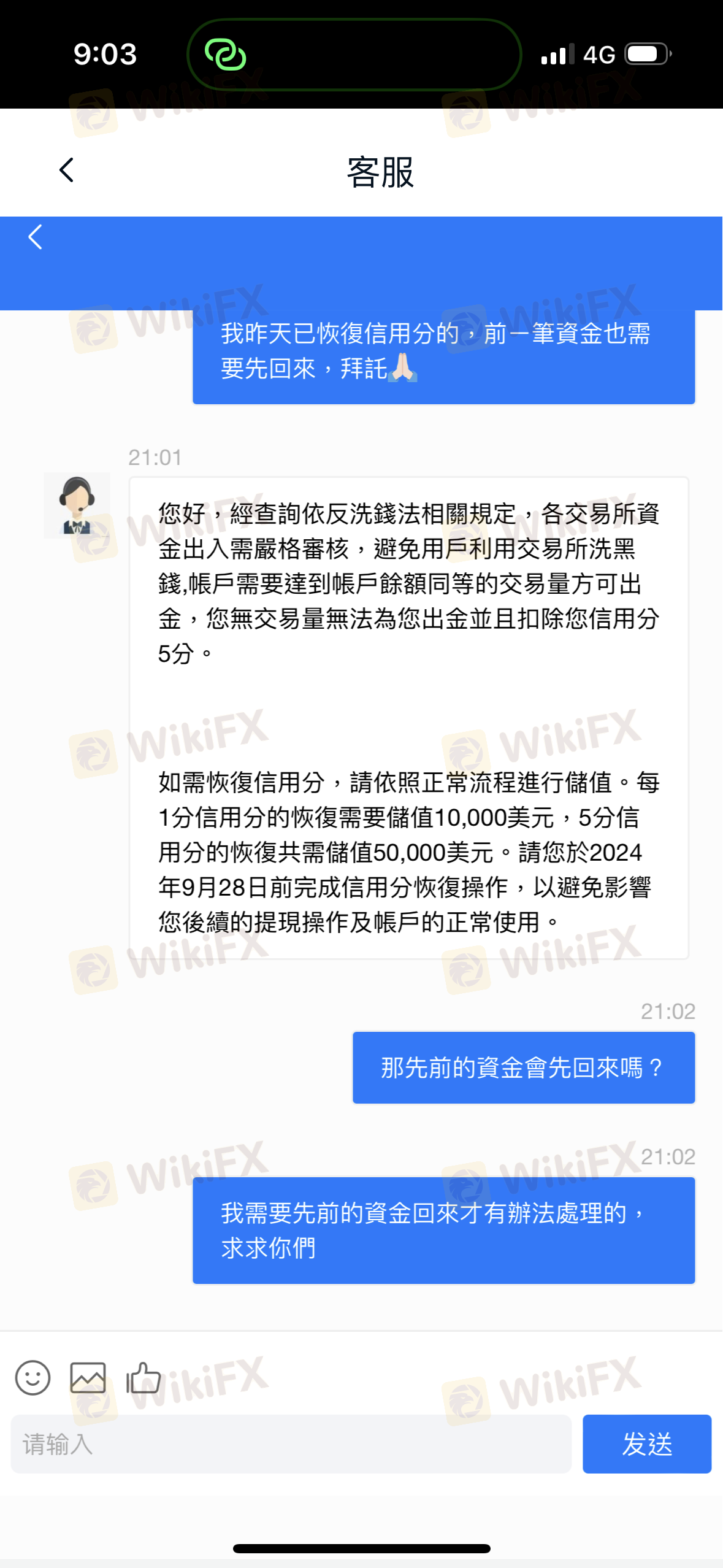The height and width of the screenshot is (1568, 723).
Task: Send the message with 发送
Action: (x=647, y=1444)
